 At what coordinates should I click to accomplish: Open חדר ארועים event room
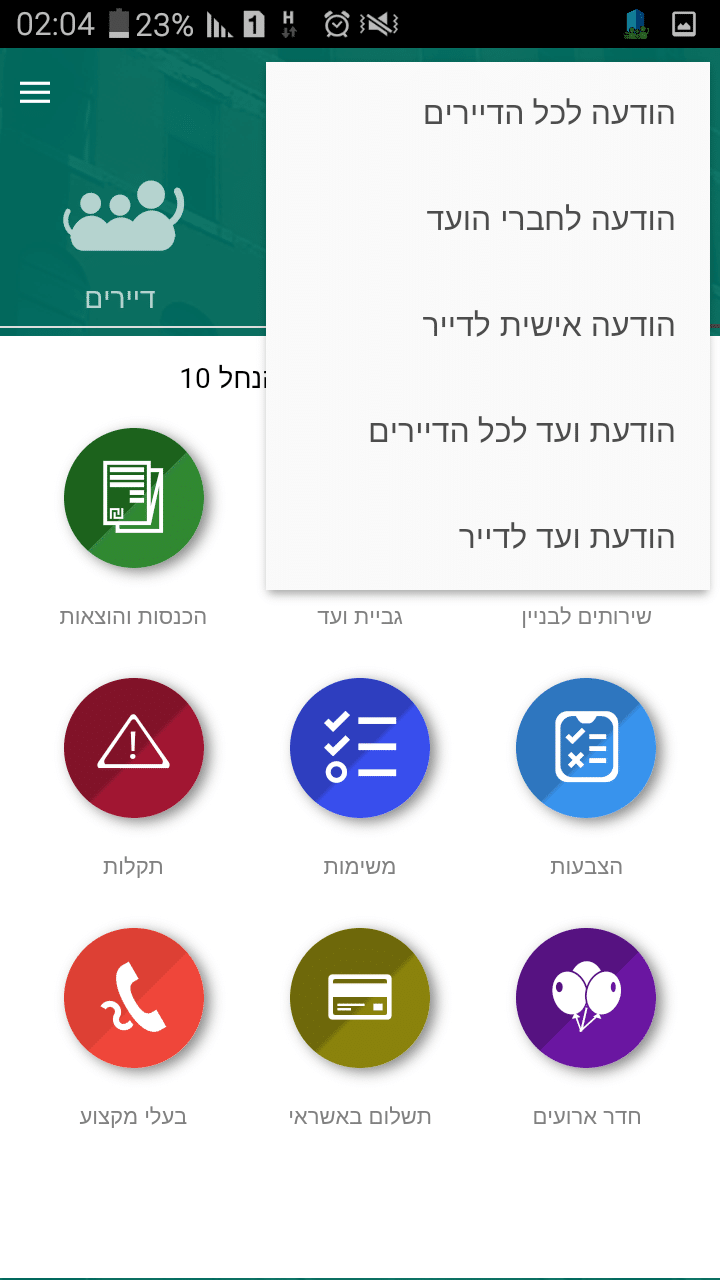pos(586,998)
